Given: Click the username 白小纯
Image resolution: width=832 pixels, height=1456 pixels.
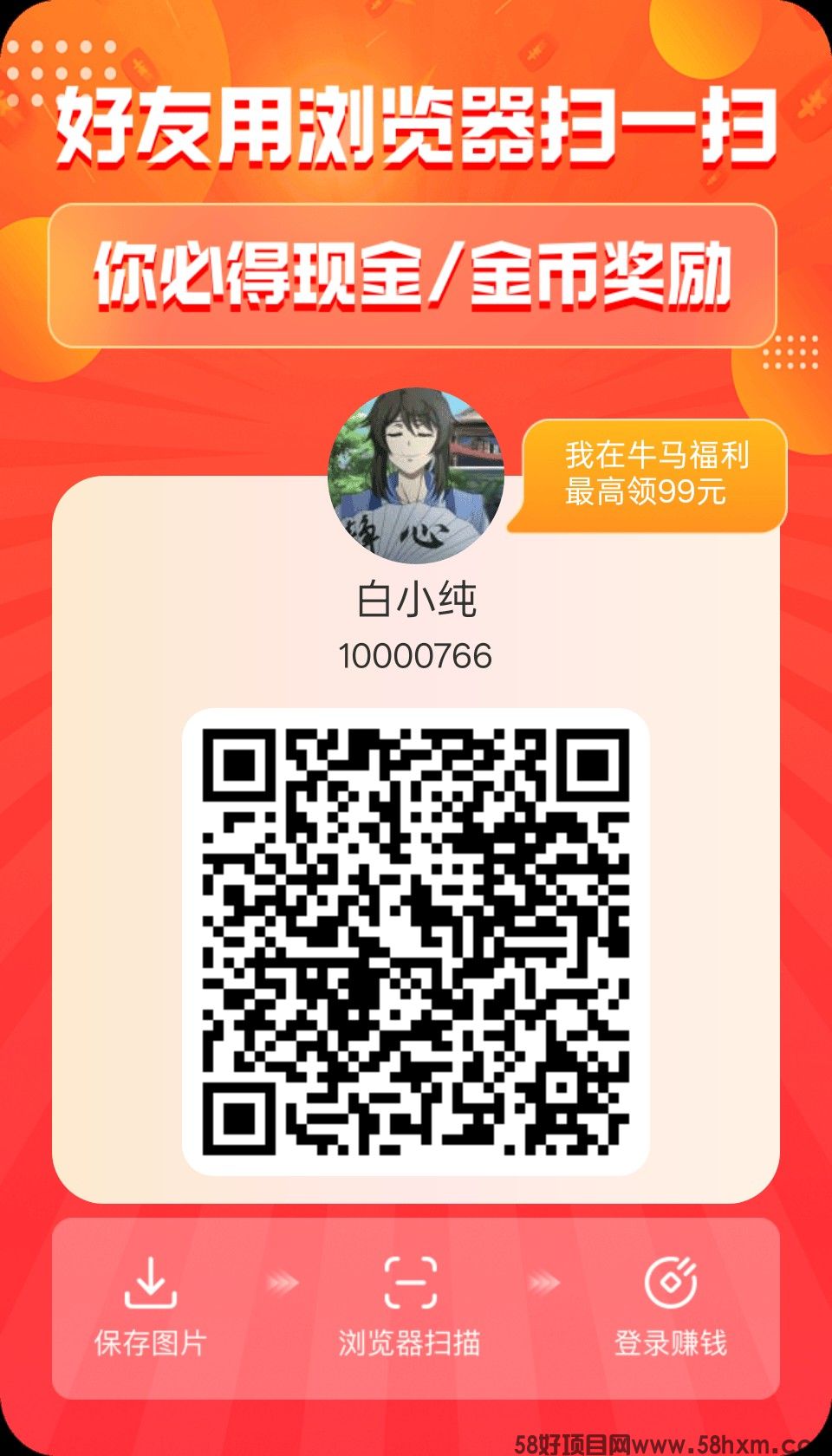Looking at the screenshot, I should click(416, 596).
